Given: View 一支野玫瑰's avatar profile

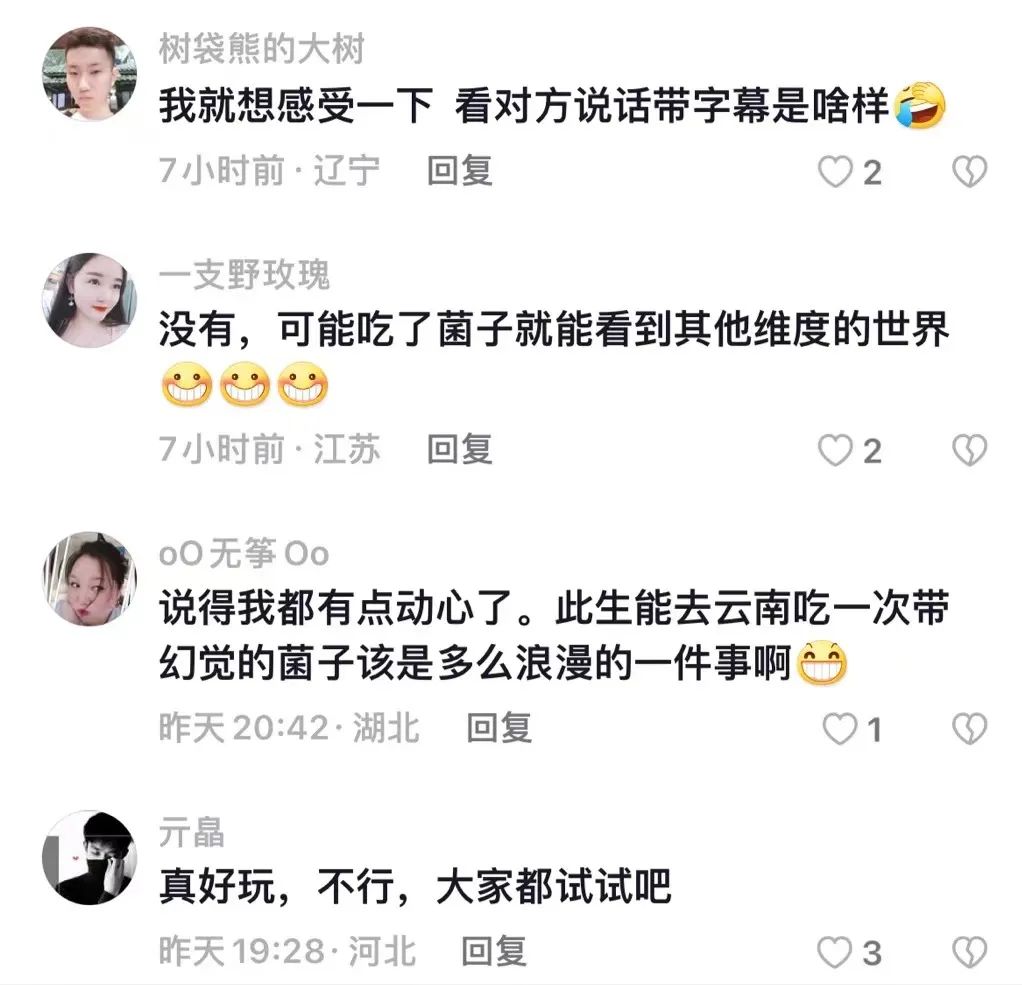Looking at the screenshot, I should tap(89, 300).
